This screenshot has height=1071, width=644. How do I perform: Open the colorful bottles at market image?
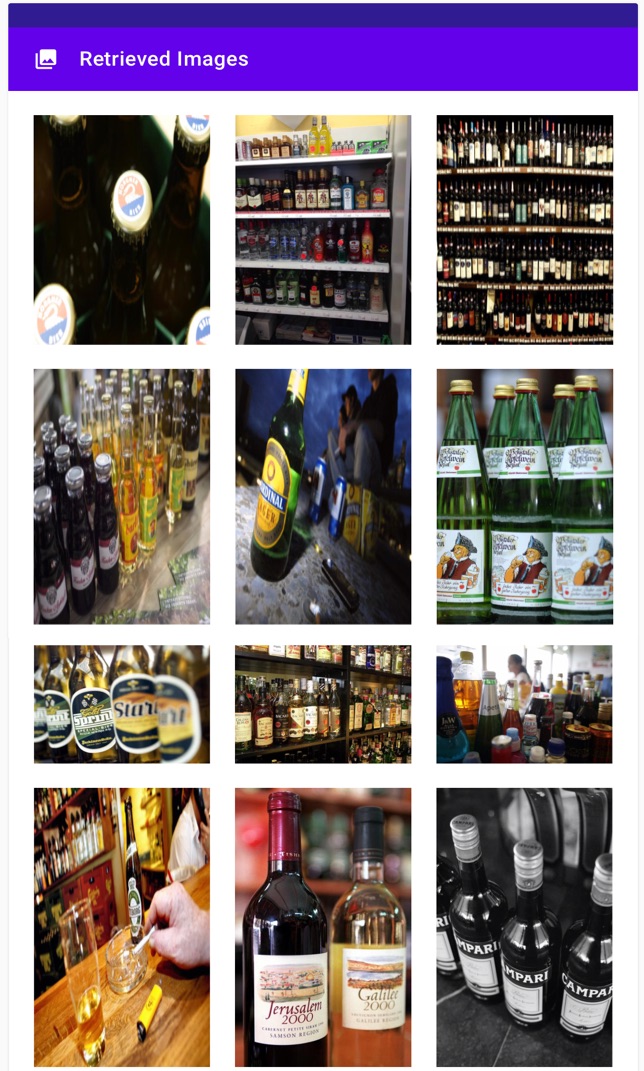point(524,704)
